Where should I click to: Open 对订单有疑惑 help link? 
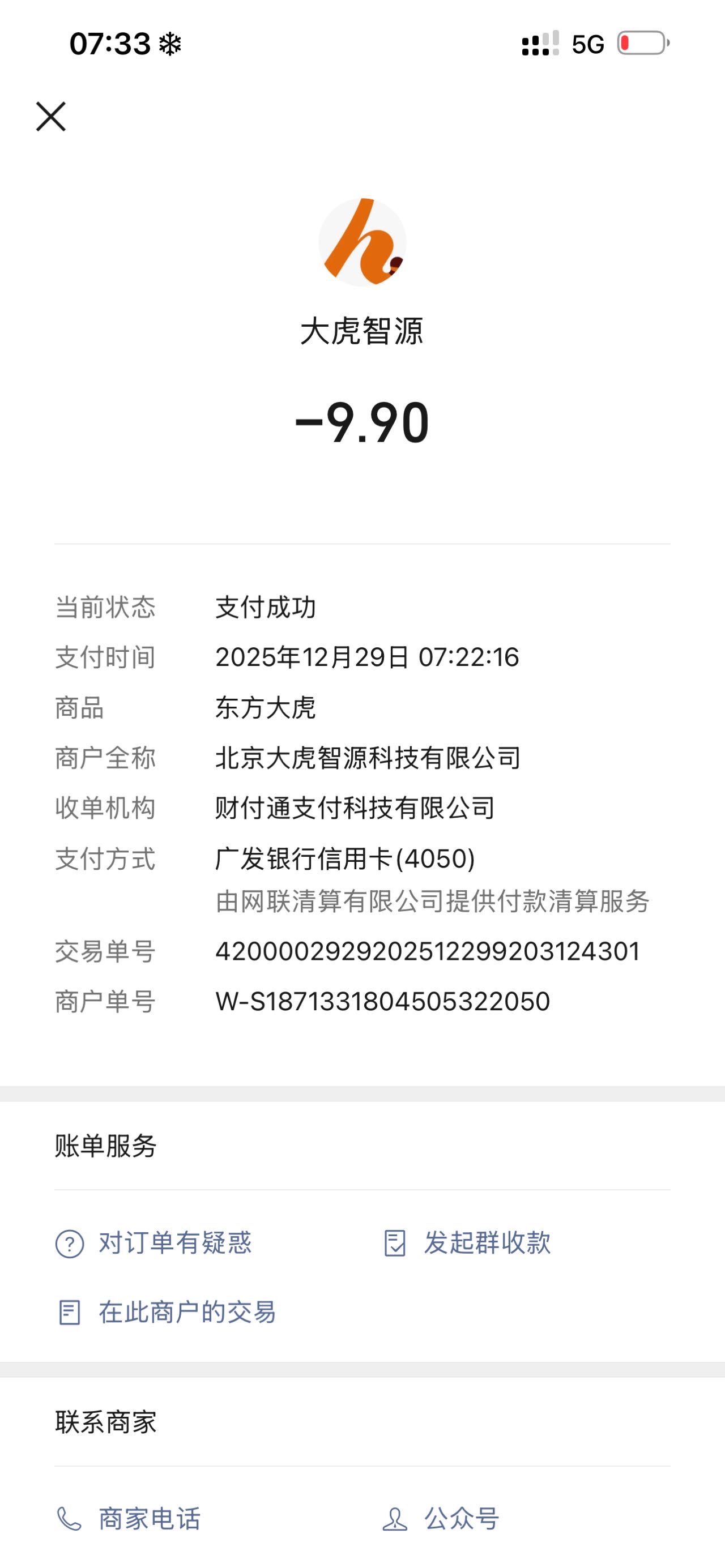(x=153, y=1242)
